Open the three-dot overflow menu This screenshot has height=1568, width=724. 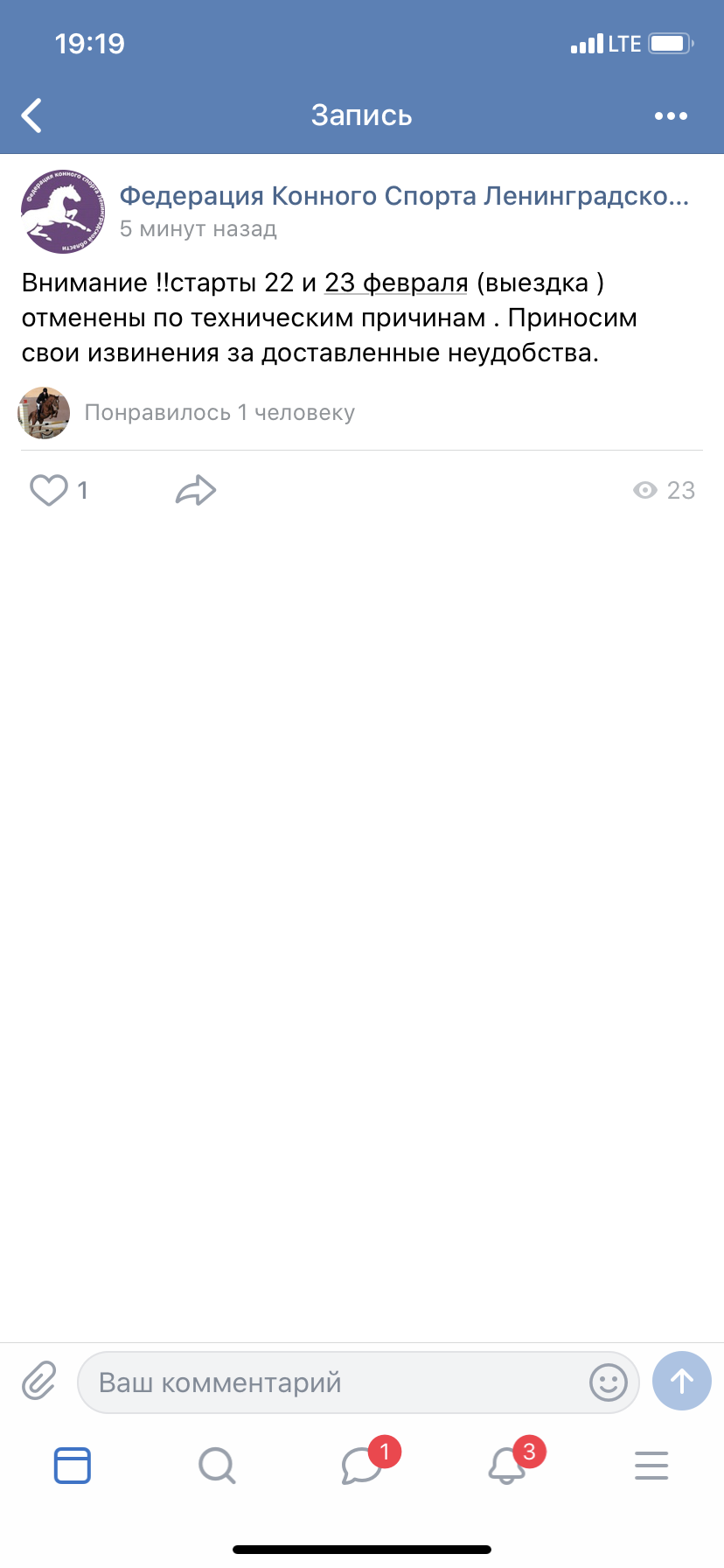[x=671, y=115]
